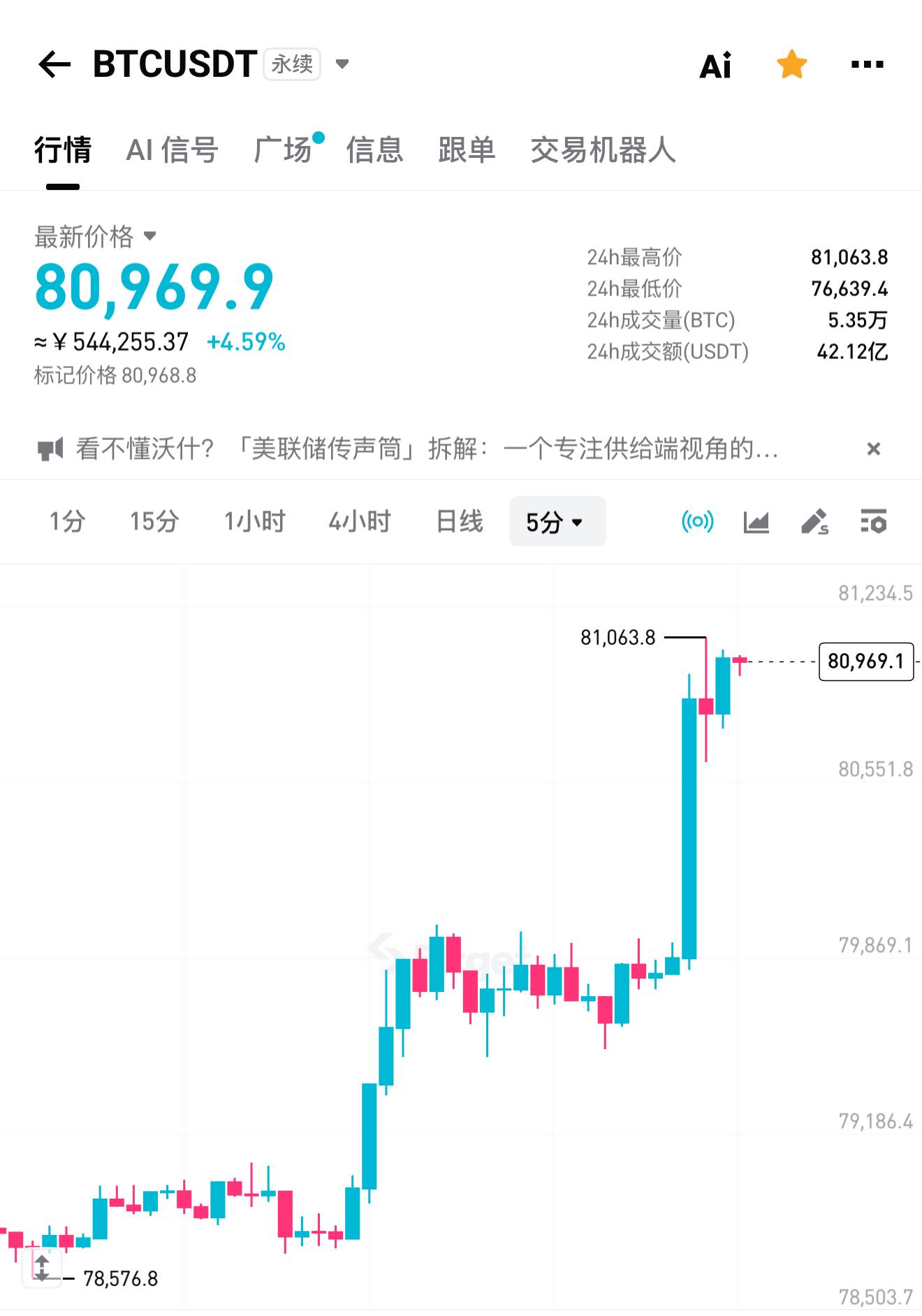Switch to the 广场 tab
Screen dimensions: 922x1316
tap(284, 150)
